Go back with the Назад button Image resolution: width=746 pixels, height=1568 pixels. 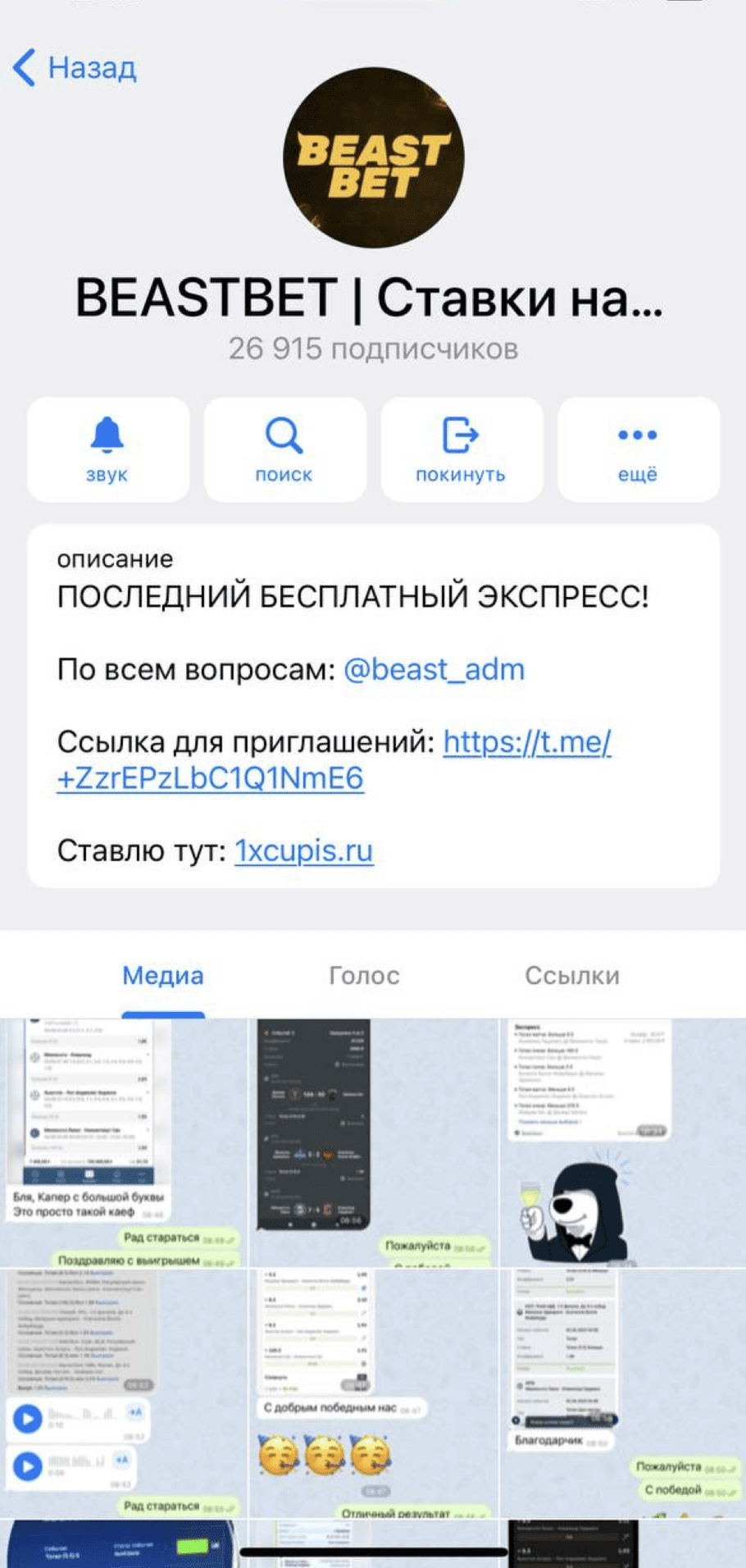pos(75,67)
